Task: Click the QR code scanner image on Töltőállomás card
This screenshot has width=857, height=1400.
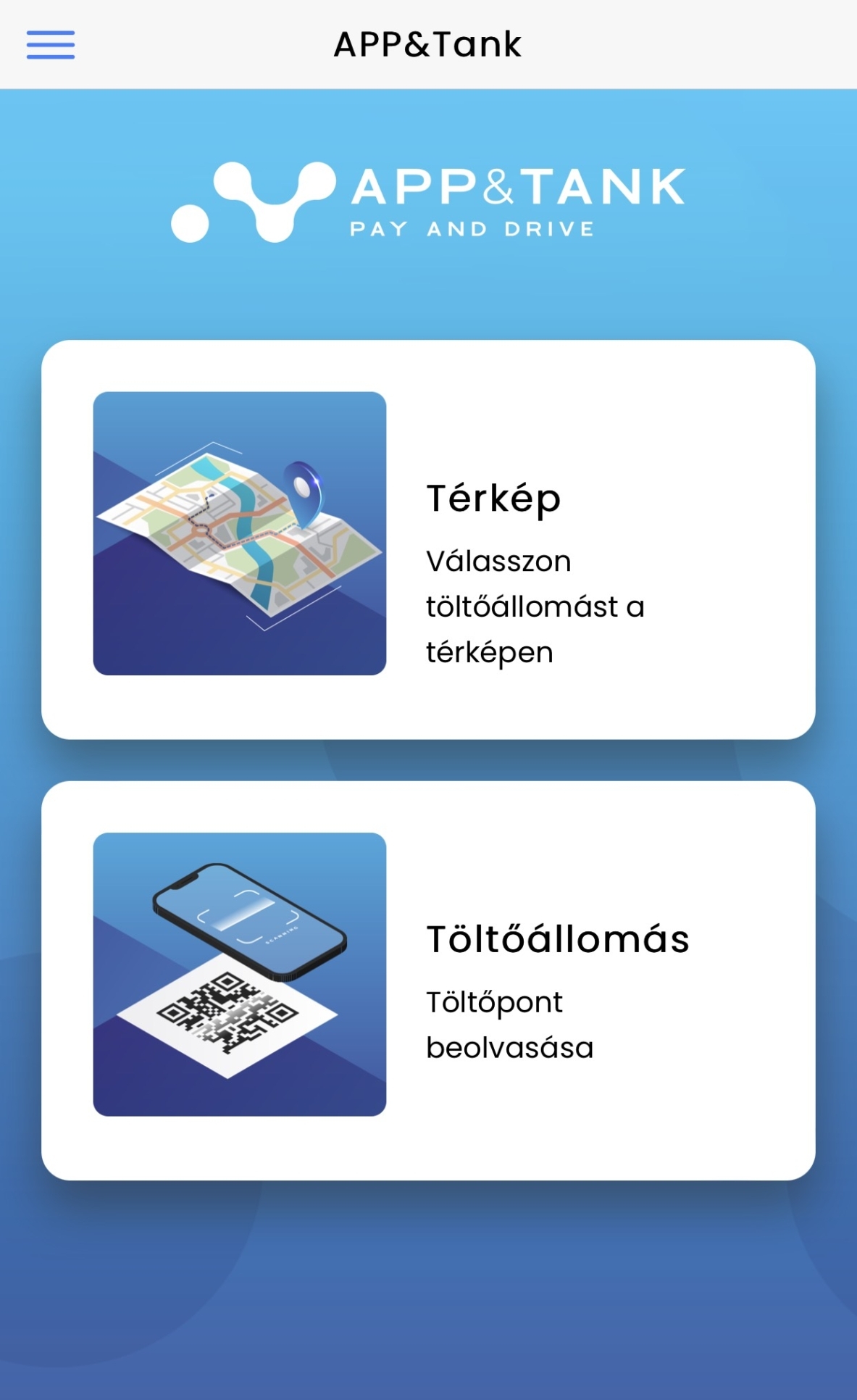Action: (x=239, y=975)
